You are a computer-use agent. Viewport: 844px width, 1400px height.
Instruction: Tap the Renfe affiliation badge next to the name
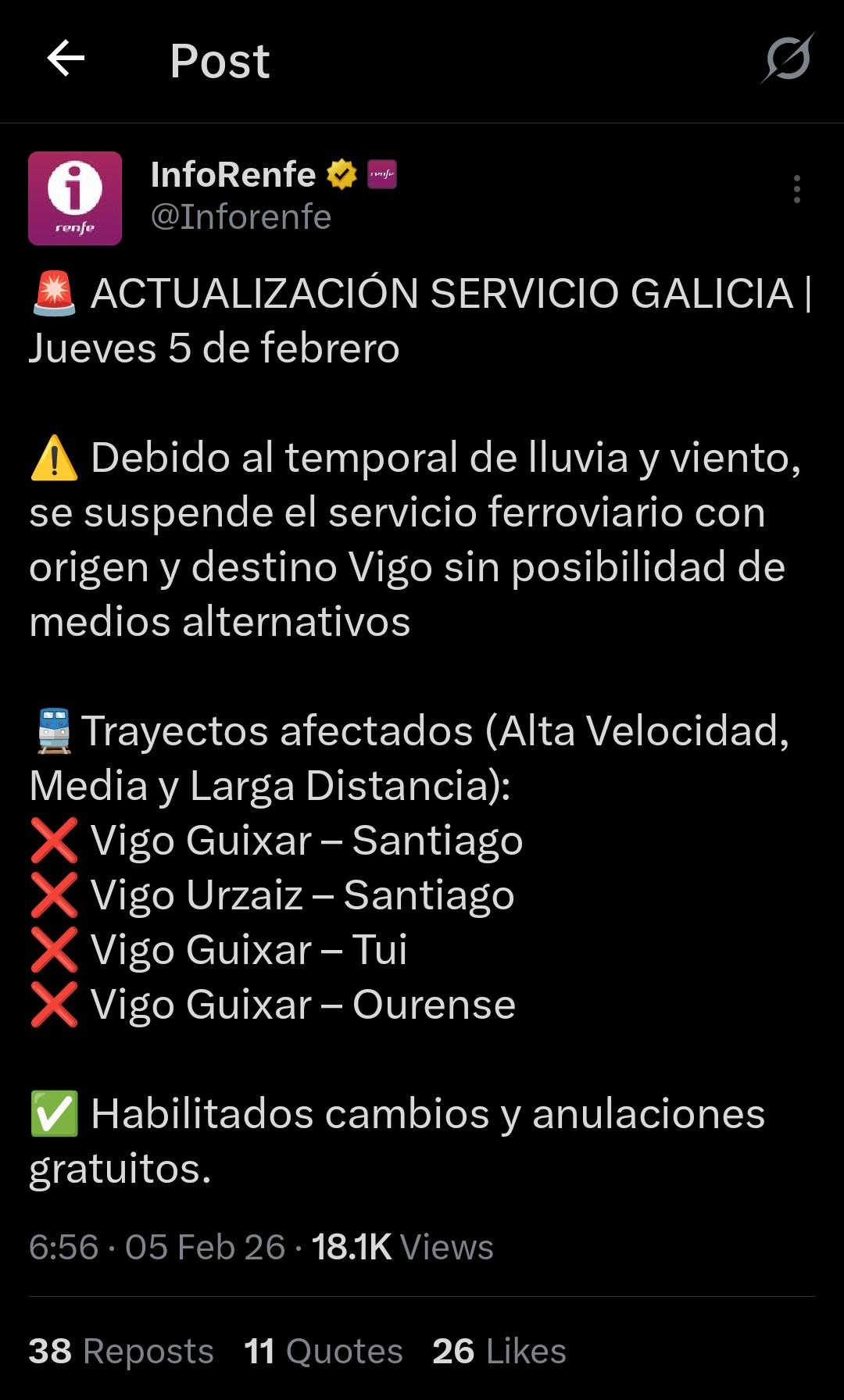click(x=382, y=174)
